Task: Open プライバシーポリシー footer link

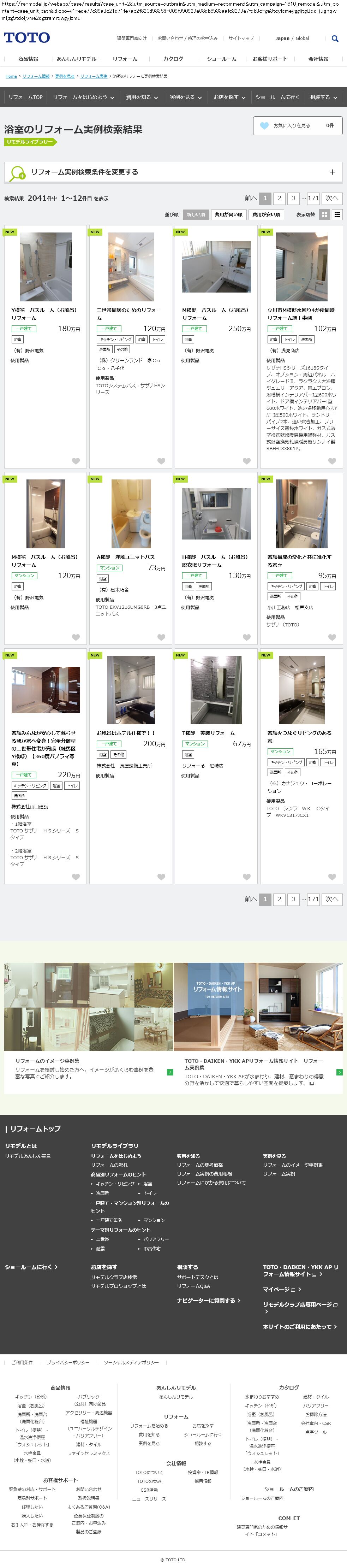Action: 68,1362
